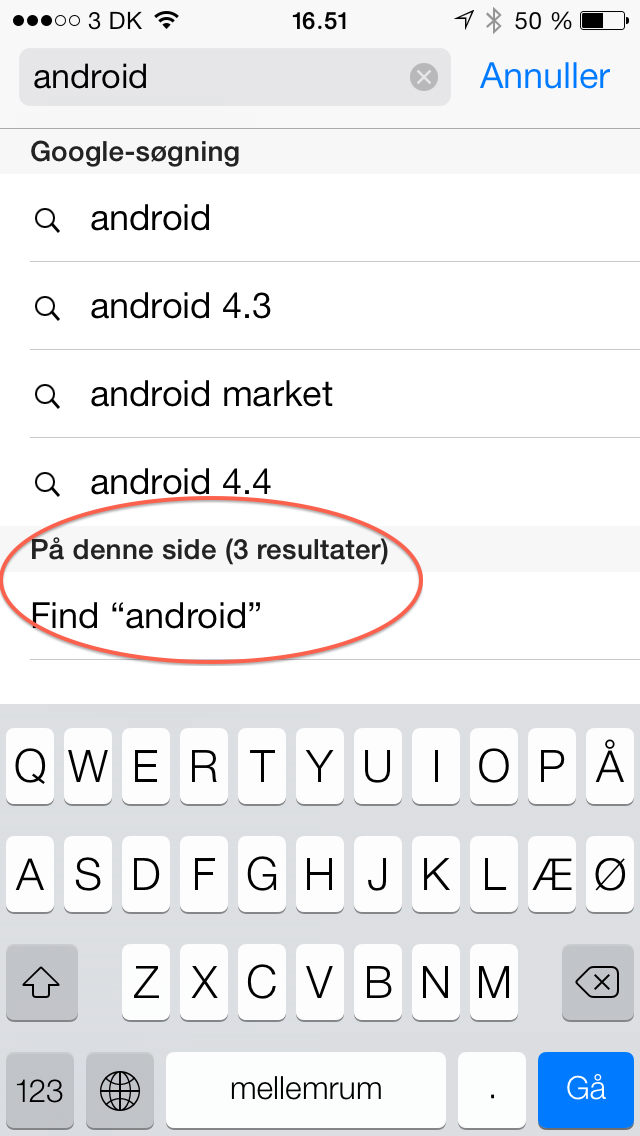Switch to the 123 number keyboard
This screenshot has width=640, height=1136.
[x=40, y=1089]
